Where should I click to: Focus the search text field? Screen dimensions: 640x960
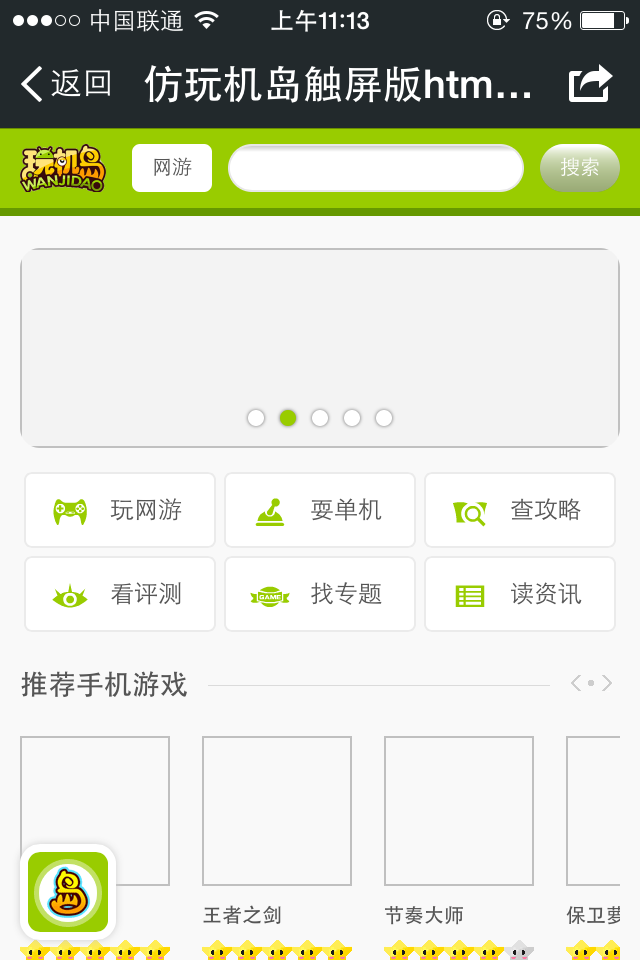pos(376,168)
